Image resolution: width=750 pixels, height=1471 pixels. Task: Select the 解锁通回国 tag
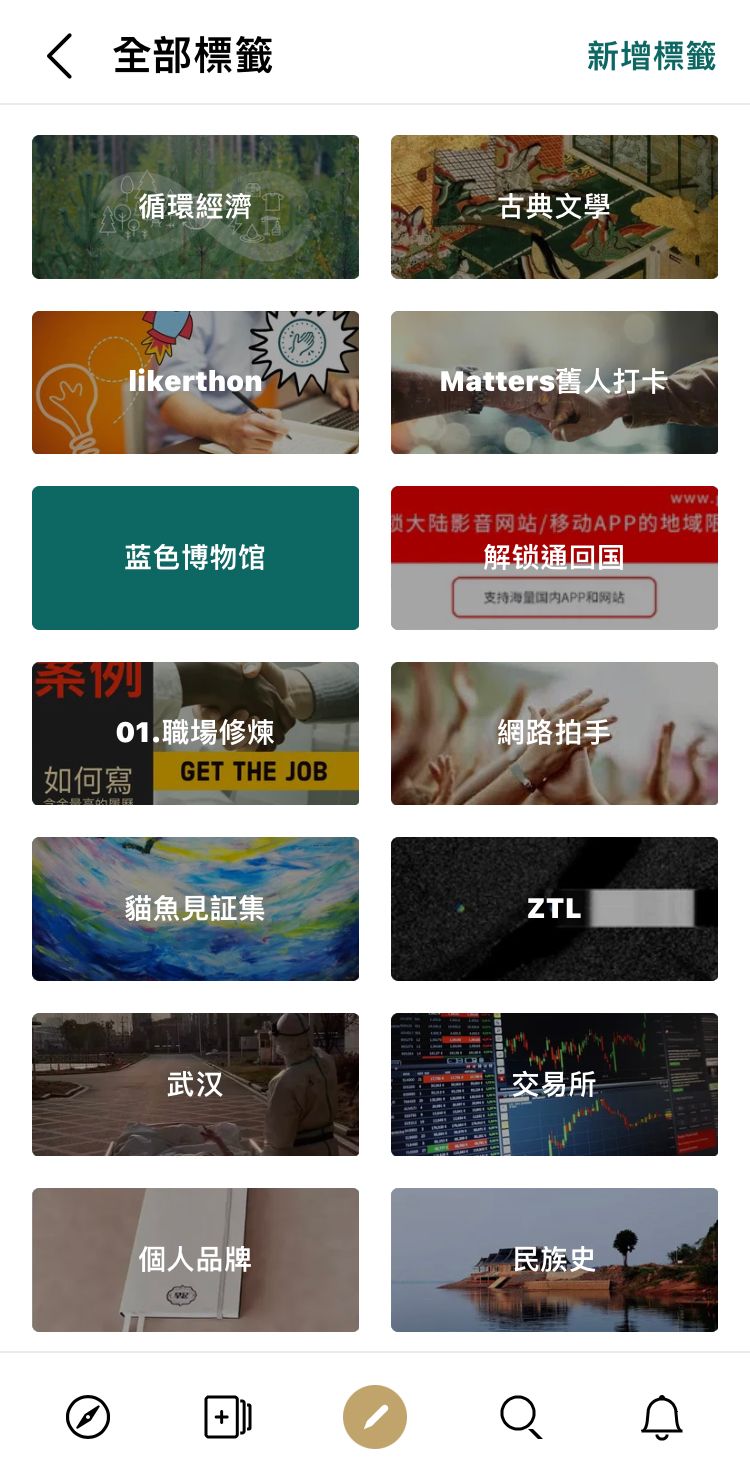554,558
